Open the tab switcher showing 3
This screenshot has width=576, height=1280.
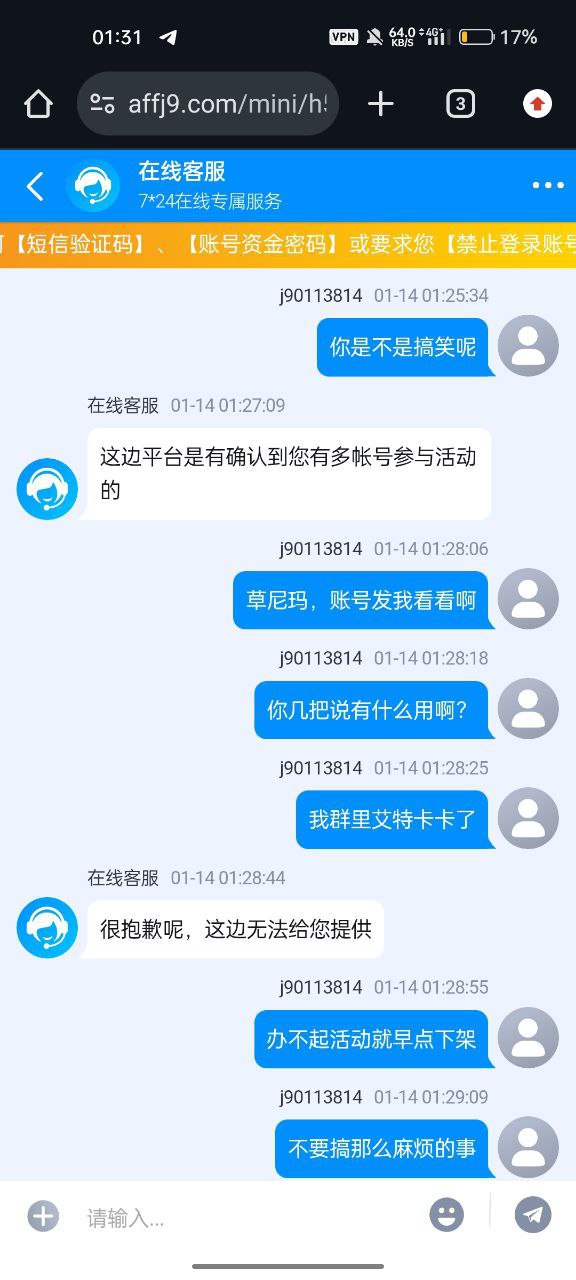pos(460,104)
